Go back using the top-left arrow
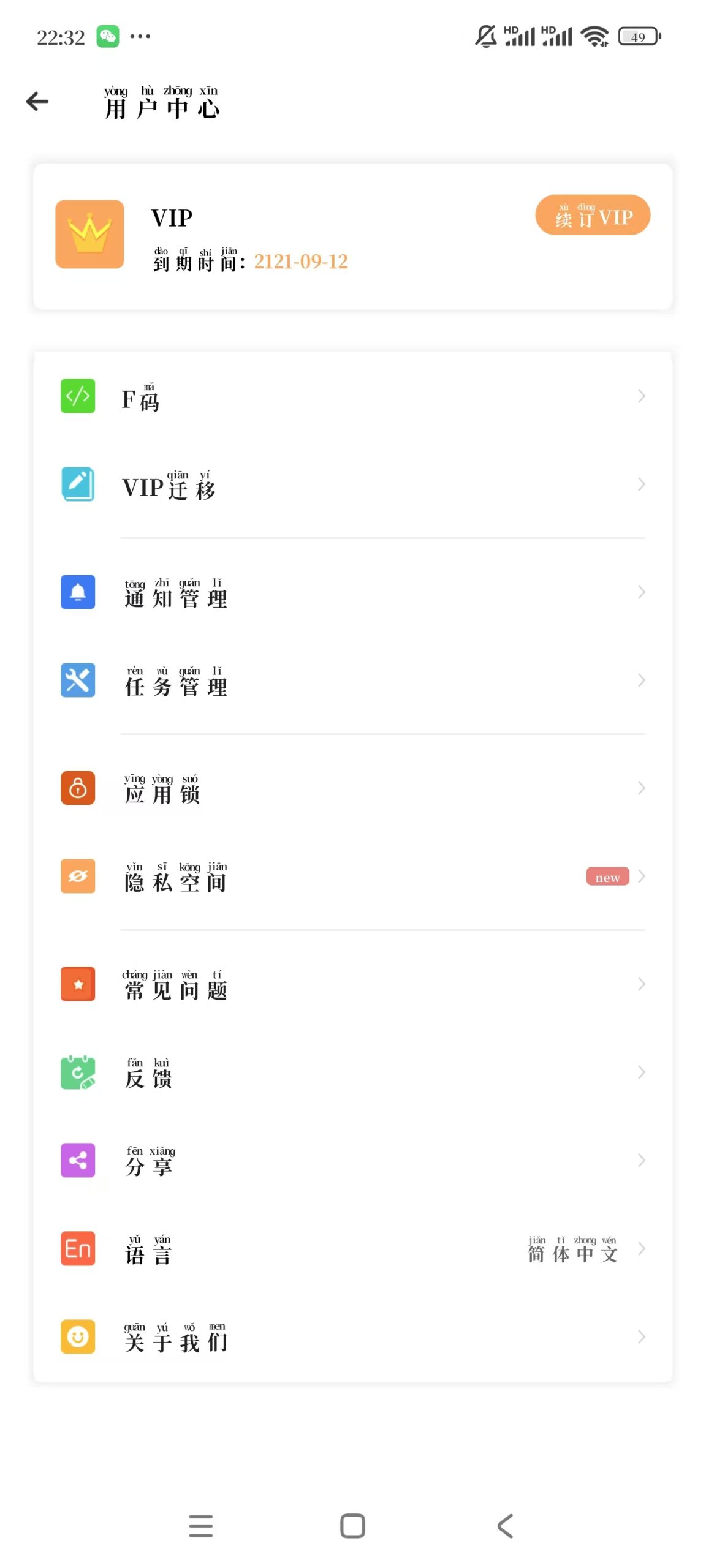This screenshot has width=706, height=1568. click(x=37, y=101)
